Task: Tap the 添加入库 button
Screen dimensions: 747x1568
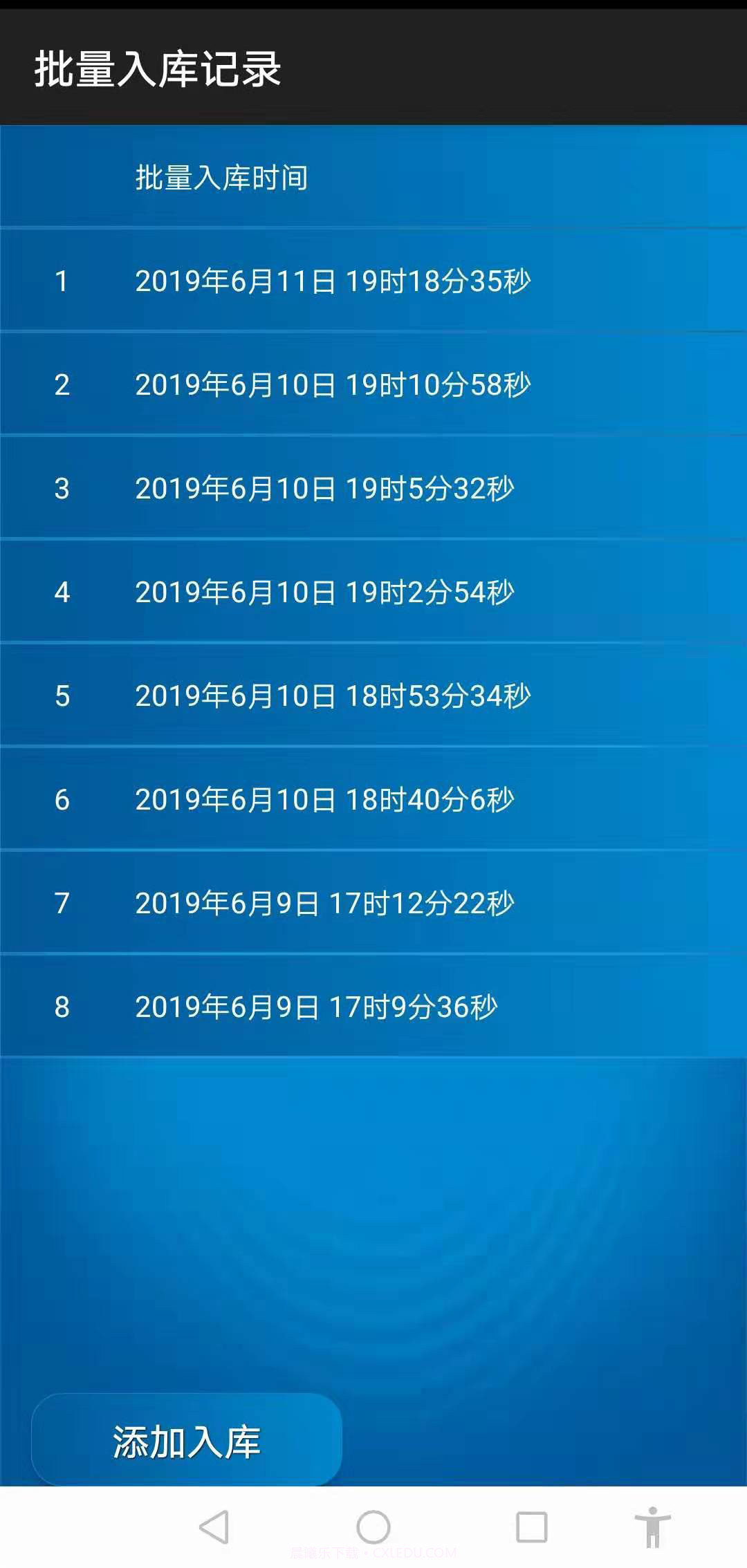Action: coord(187,1441)
